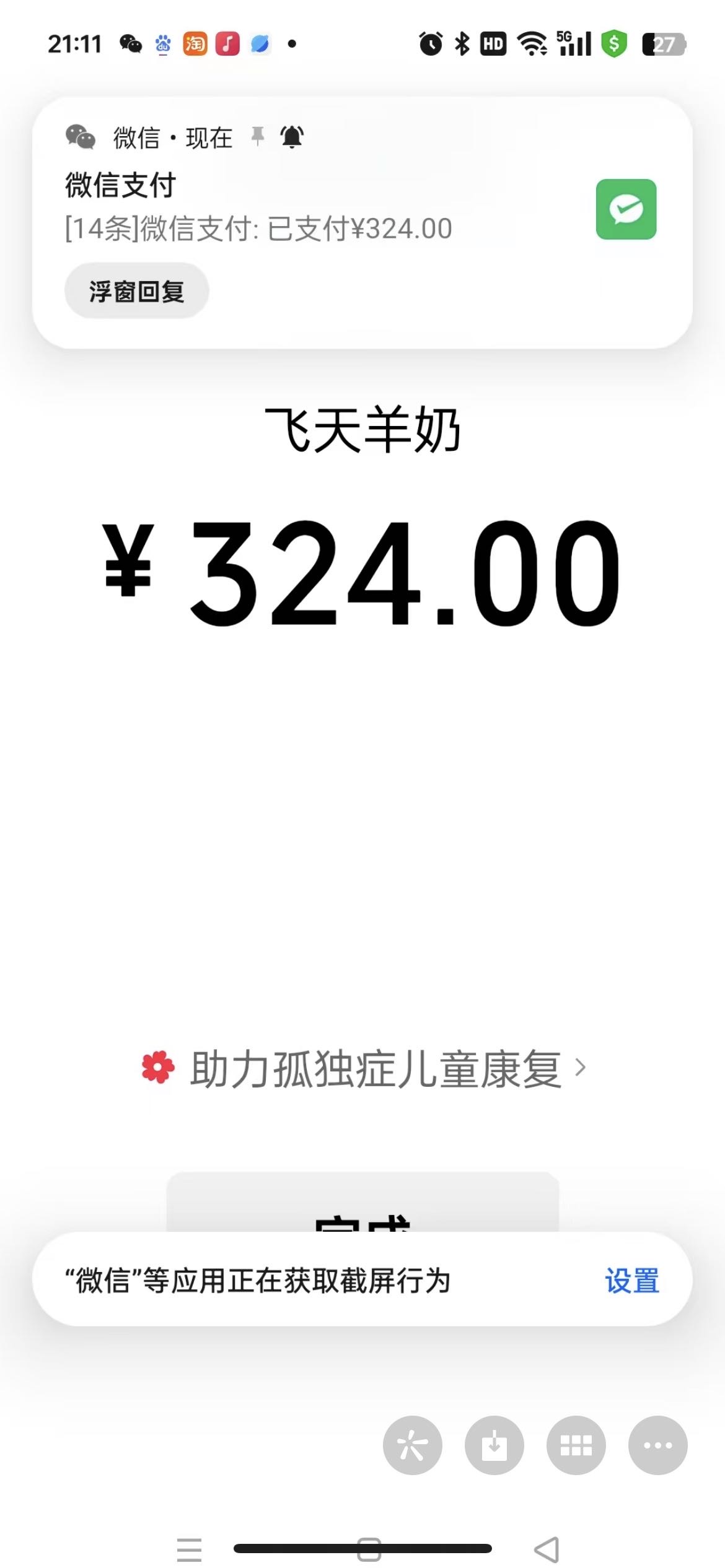Go back using the system back arrow
The height and width of the screenshot is (1568, 725).
click(547, 1550)
